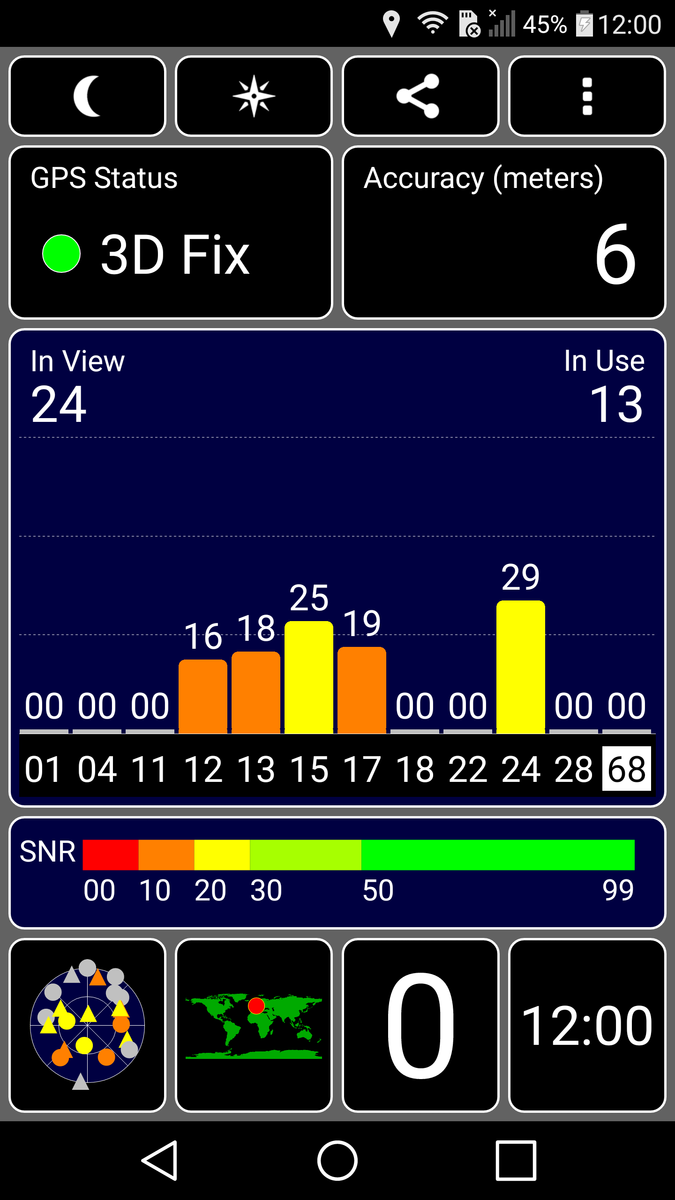Toggle night mode with the moon button

pos(88,96)
